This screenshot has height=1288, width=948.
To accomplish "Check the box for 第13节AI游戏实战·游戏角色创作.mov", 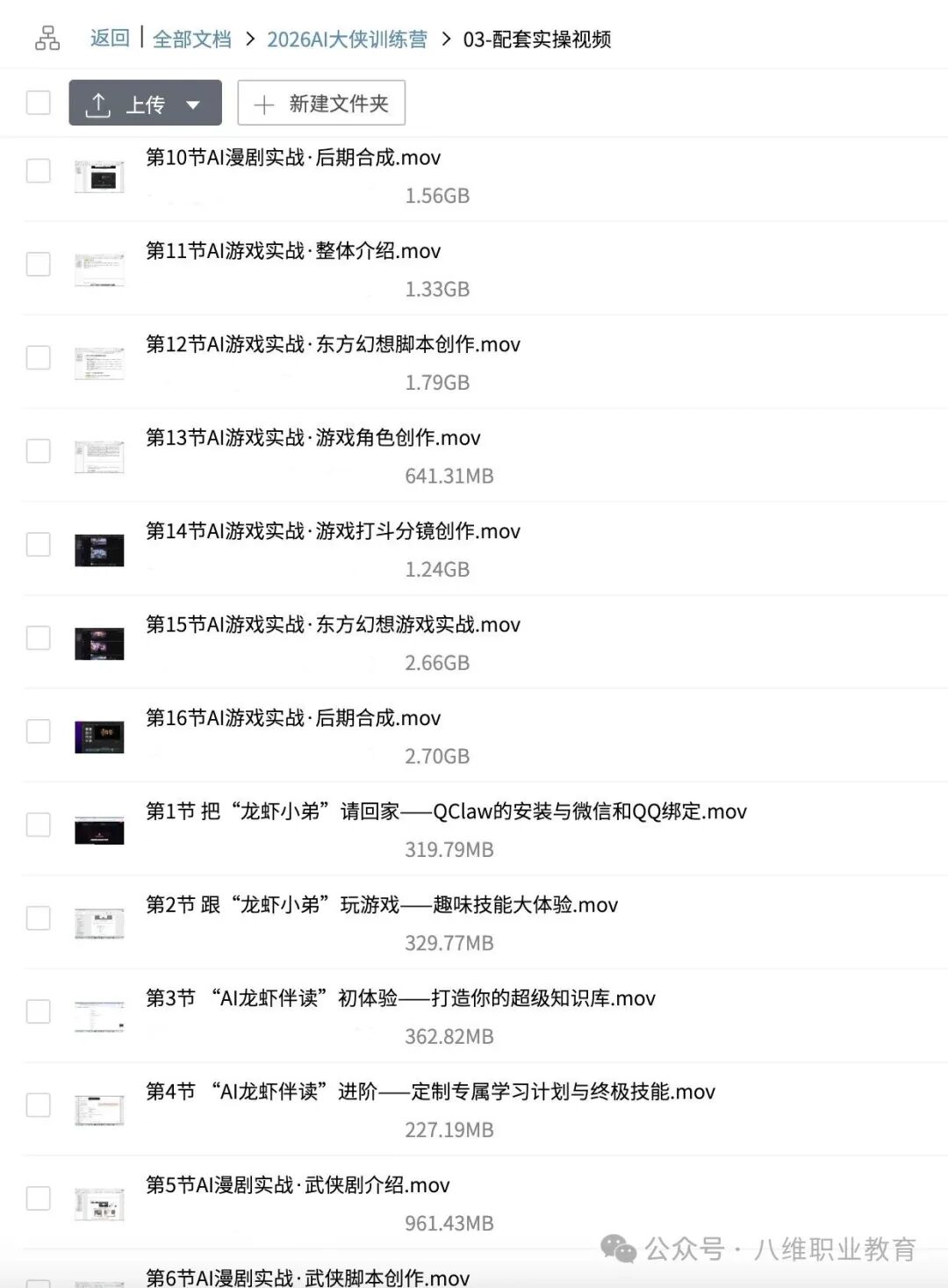I will point(39,451).
